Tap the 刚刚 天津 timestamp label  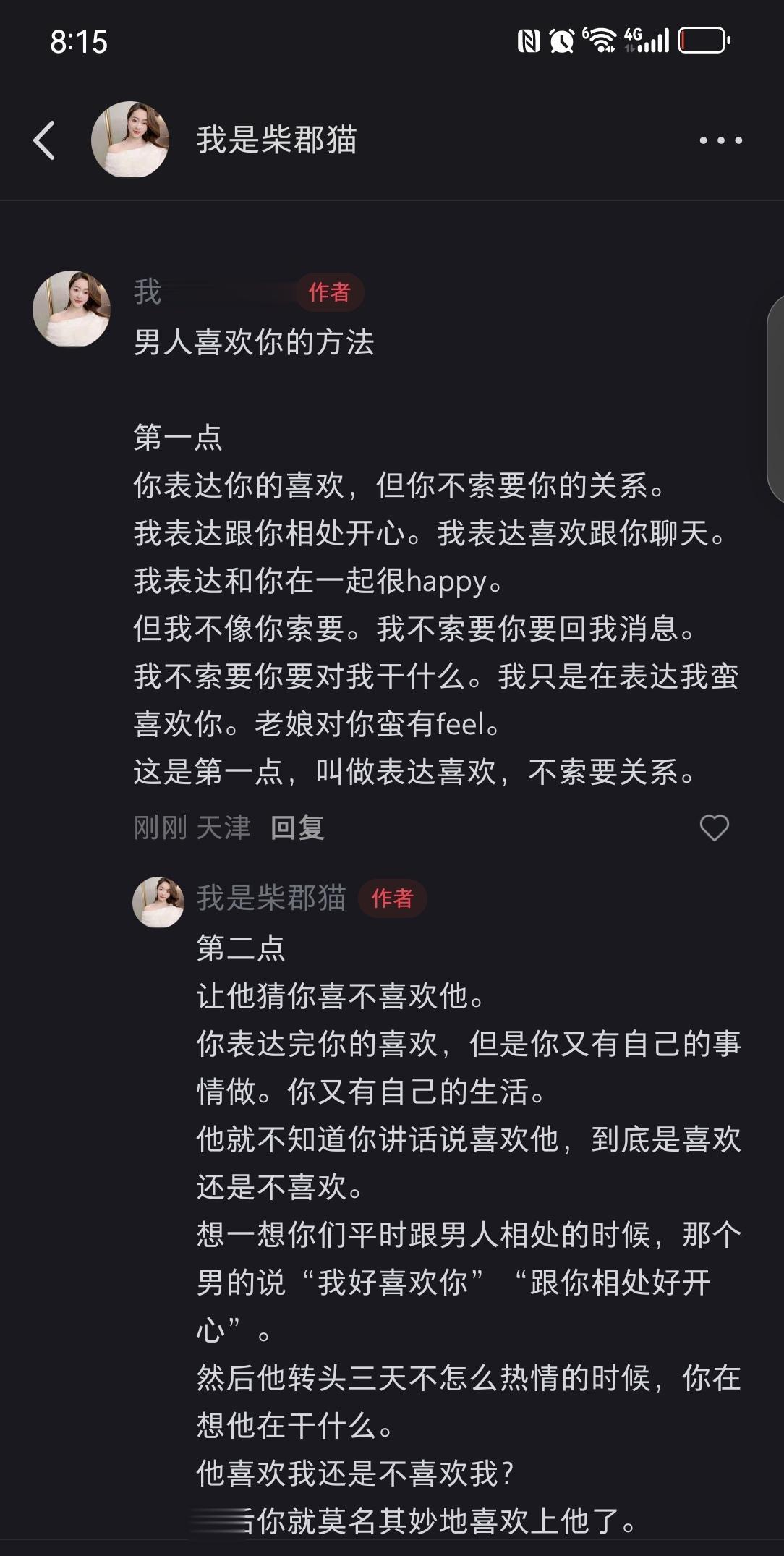188,830
